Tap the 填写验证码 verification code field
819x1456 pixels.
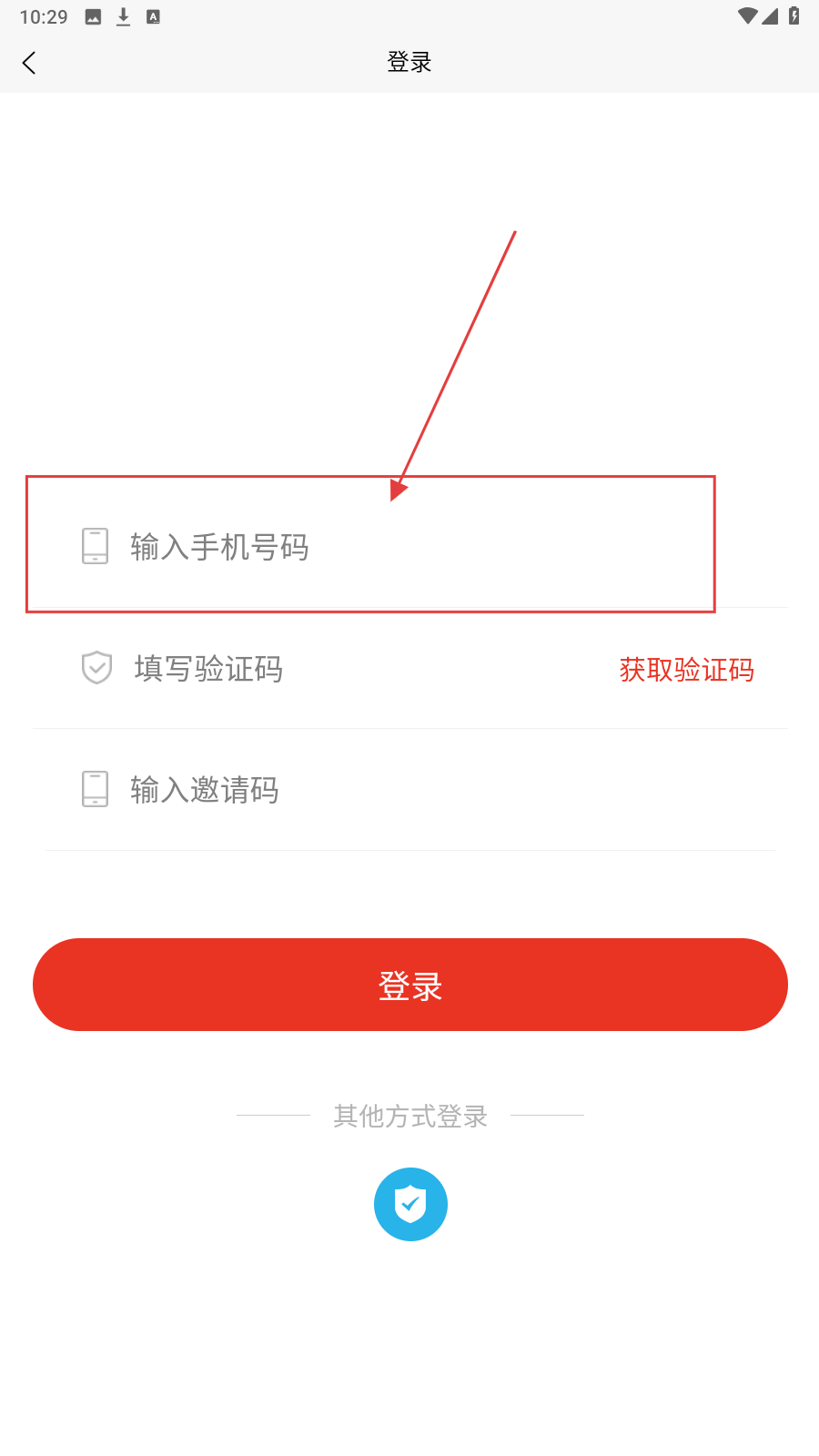point(346,669)
